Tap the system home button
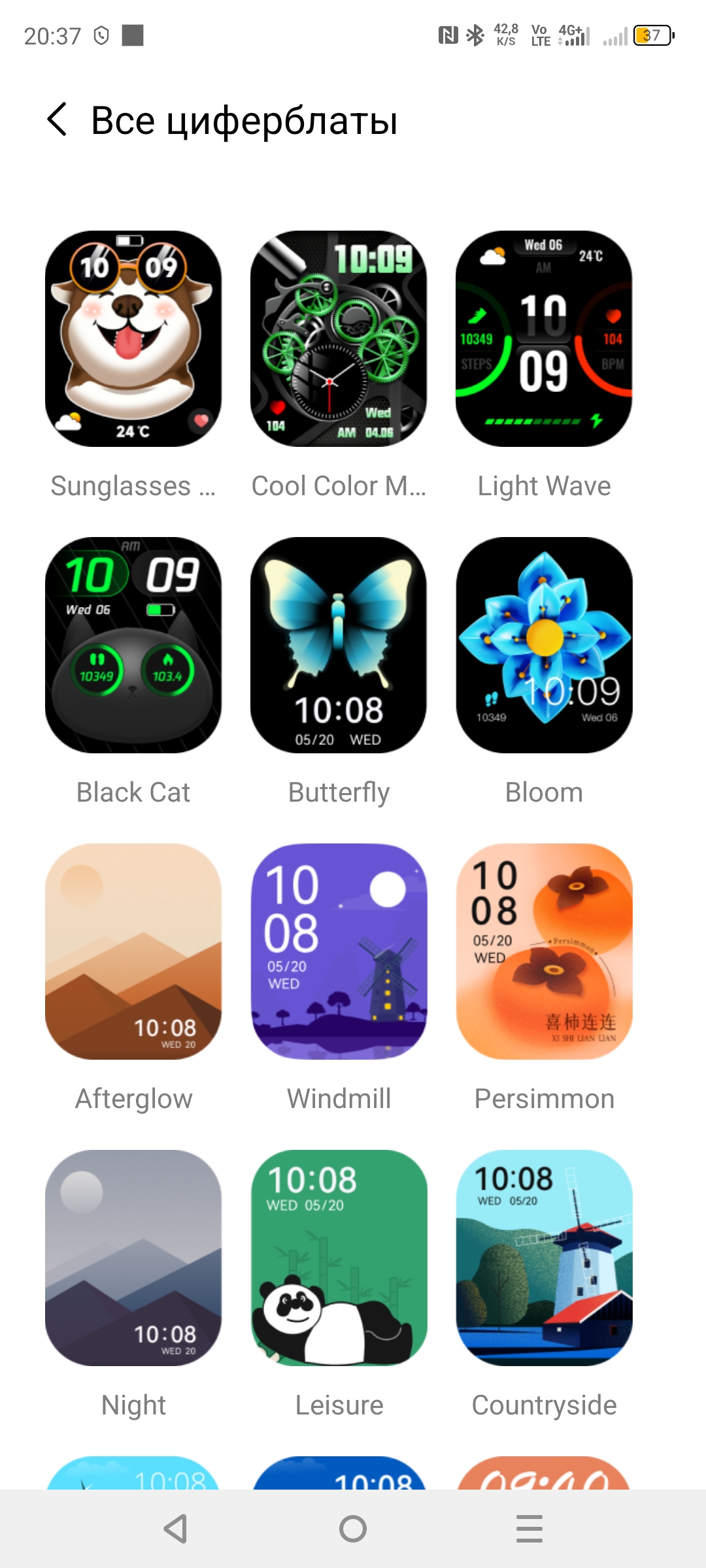 (x=353, y=1529)
